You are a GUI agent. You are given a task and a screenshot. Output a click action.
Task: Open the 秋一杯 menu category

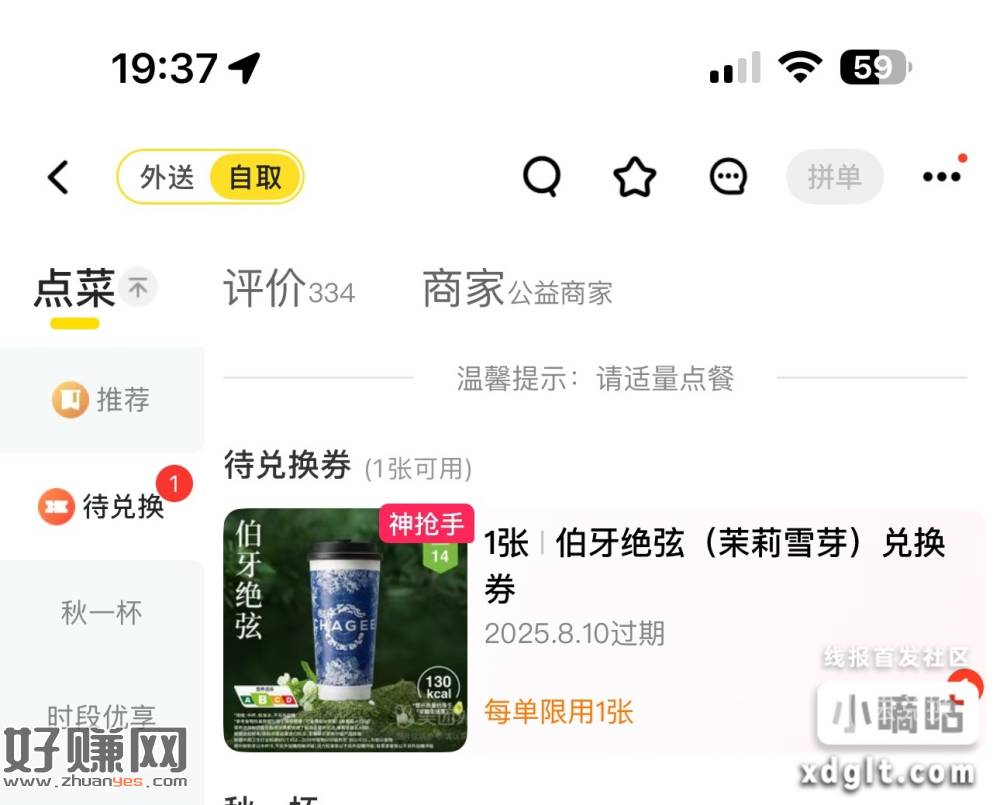[x=101, y=612]
